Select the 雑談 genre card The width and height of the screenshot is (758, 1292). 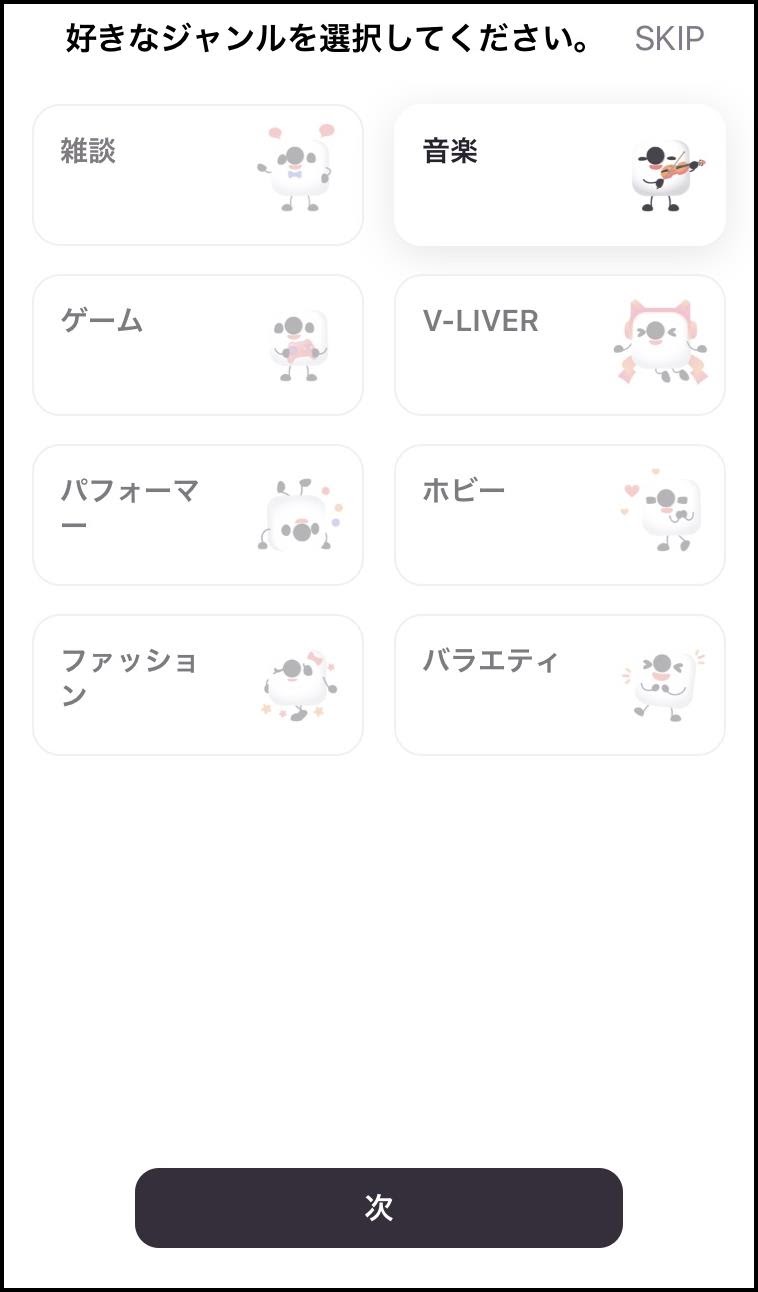click(198, 175)
